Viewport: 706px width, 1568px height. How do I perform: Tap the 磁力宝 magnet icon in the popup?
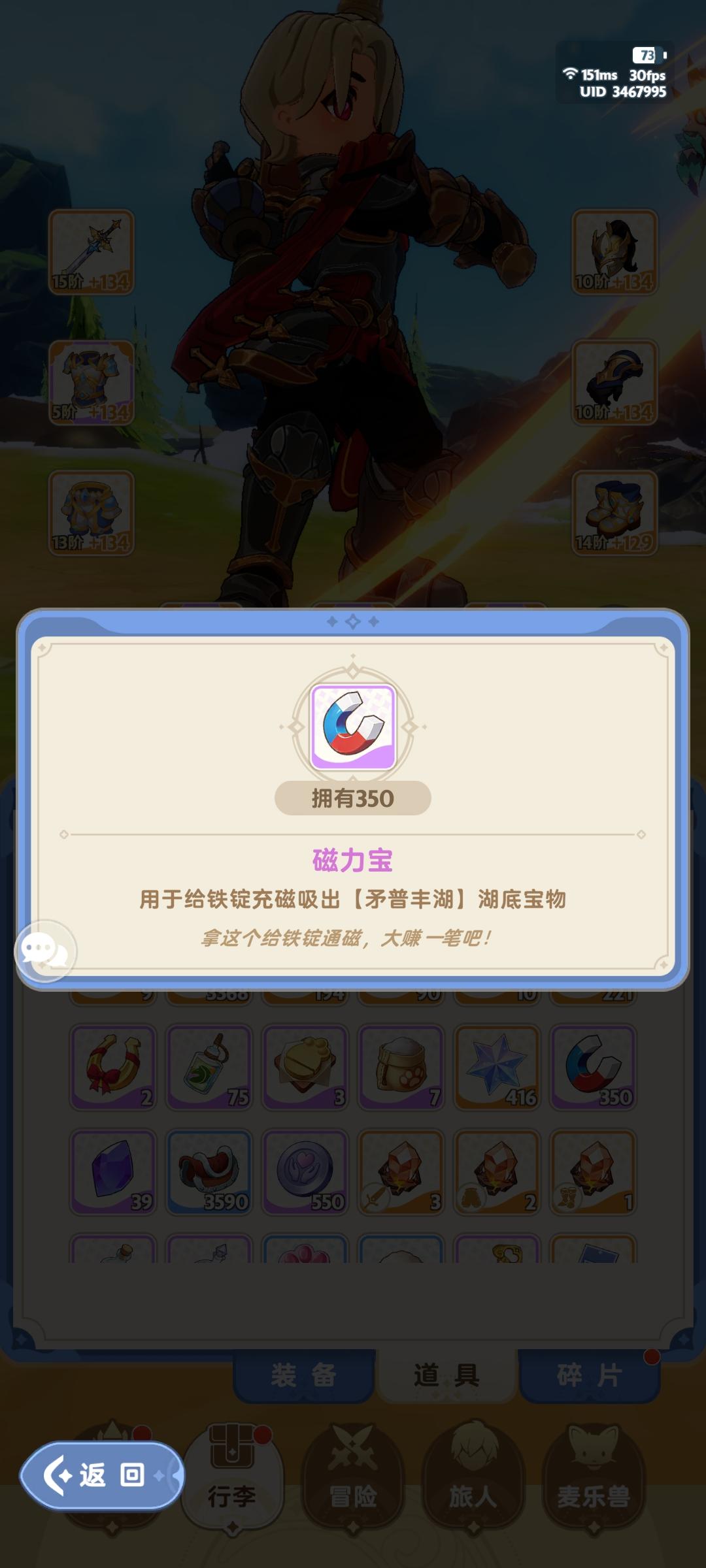point(353,727)
